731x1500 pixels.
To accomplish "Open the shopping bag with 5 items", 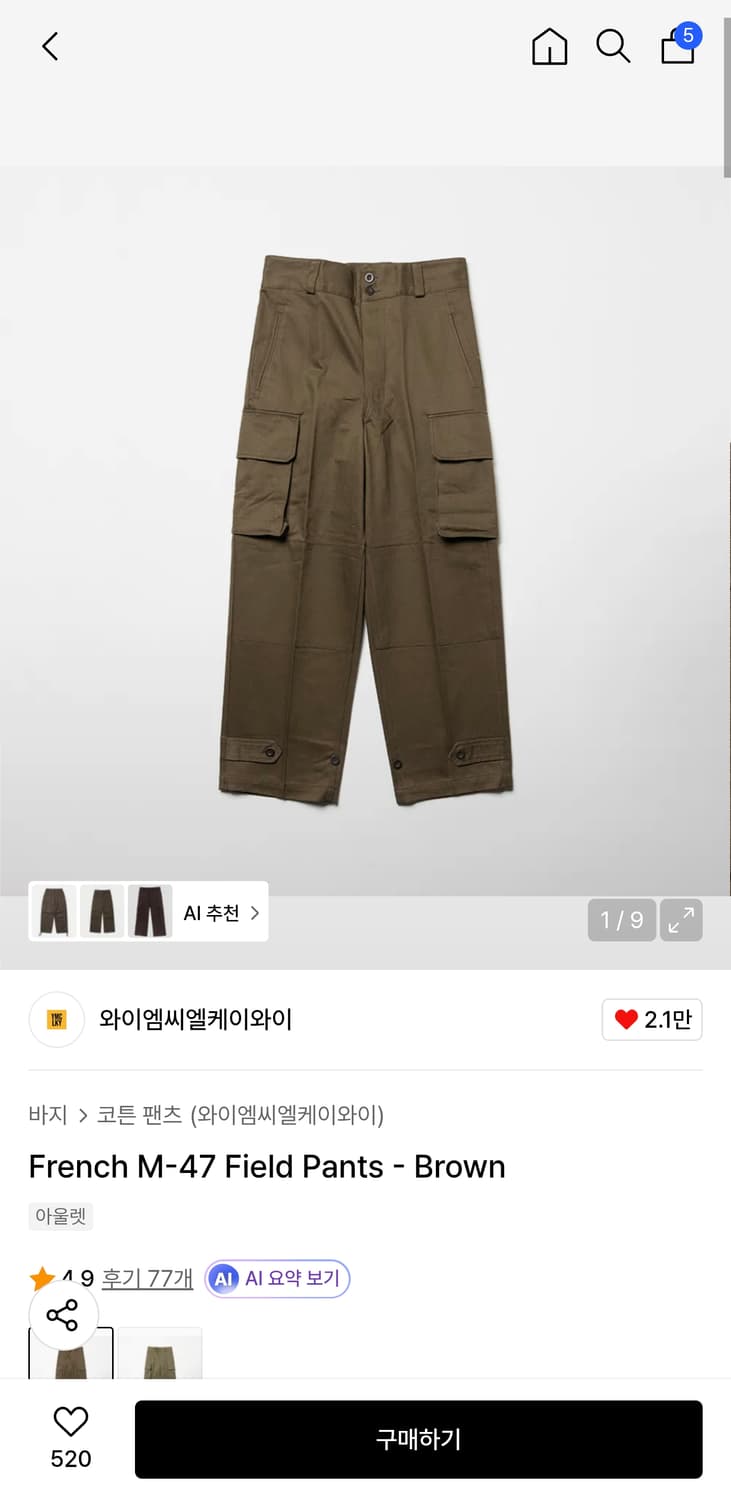I will pos(678,48).
